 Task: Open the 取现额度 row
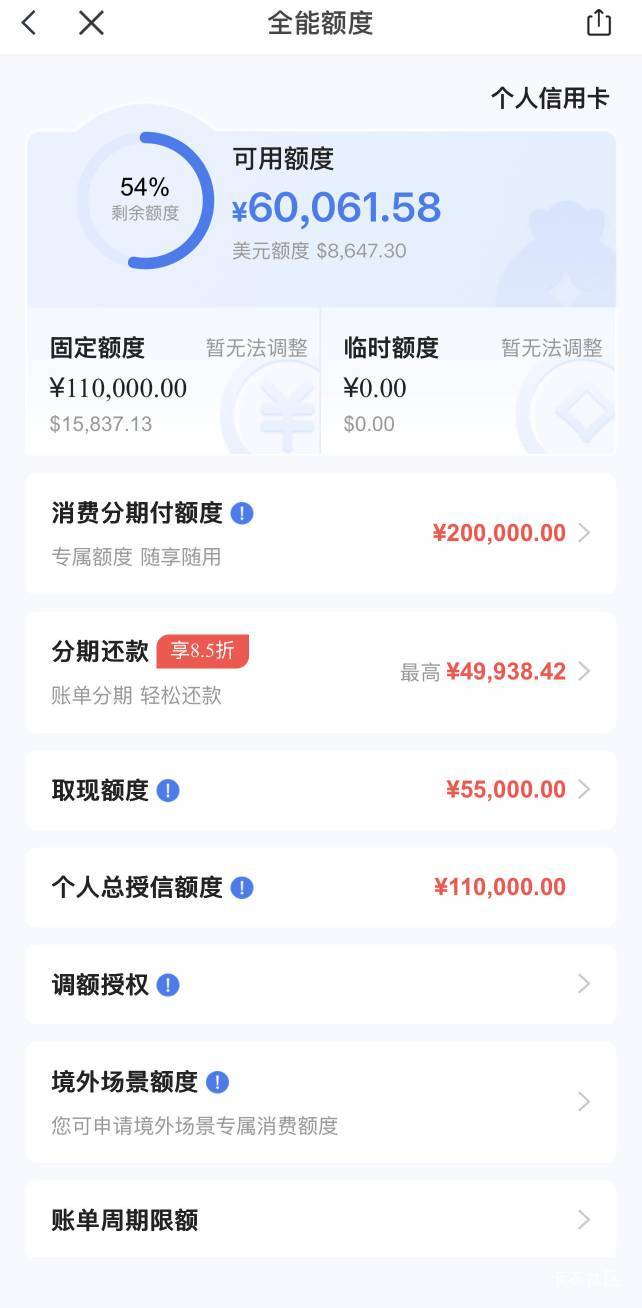click(320, 790)
